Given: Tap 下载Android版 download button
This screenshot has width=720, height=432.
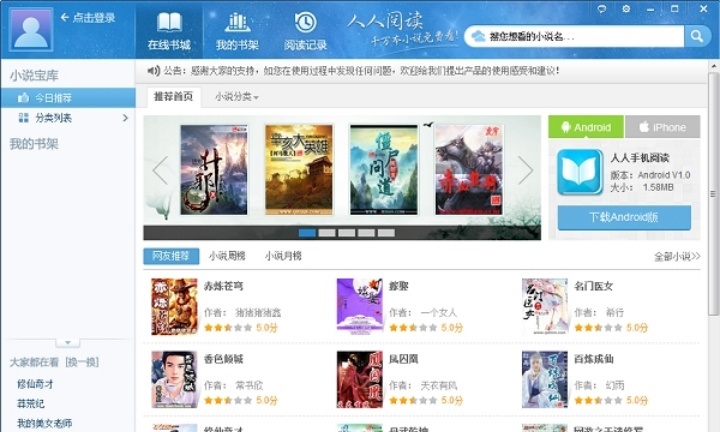Looking at the screenshot, I should point(624,218).
